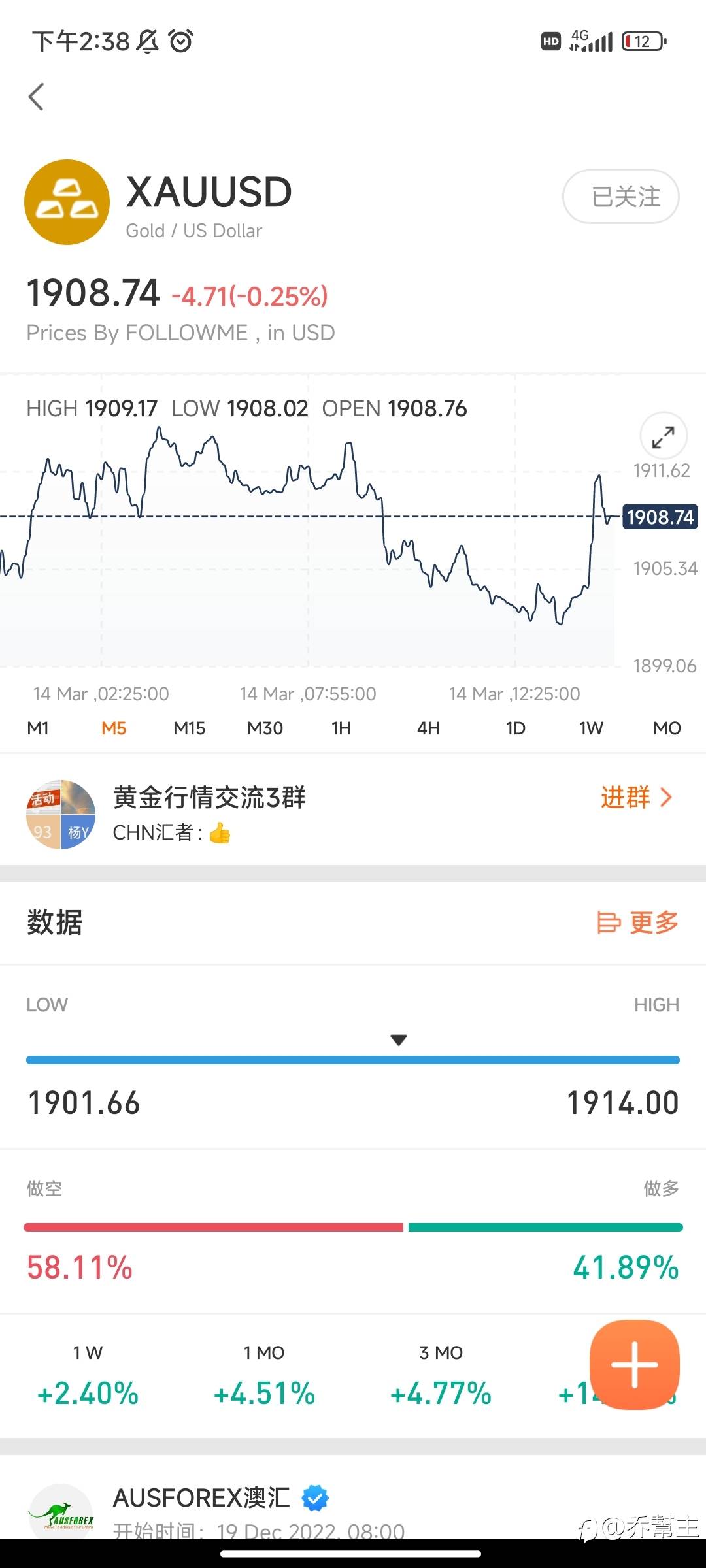The width and height of the screenshot is (706, 1568).
Task: Expand the chart to fullscreen
Action: [x=664, y=436]
